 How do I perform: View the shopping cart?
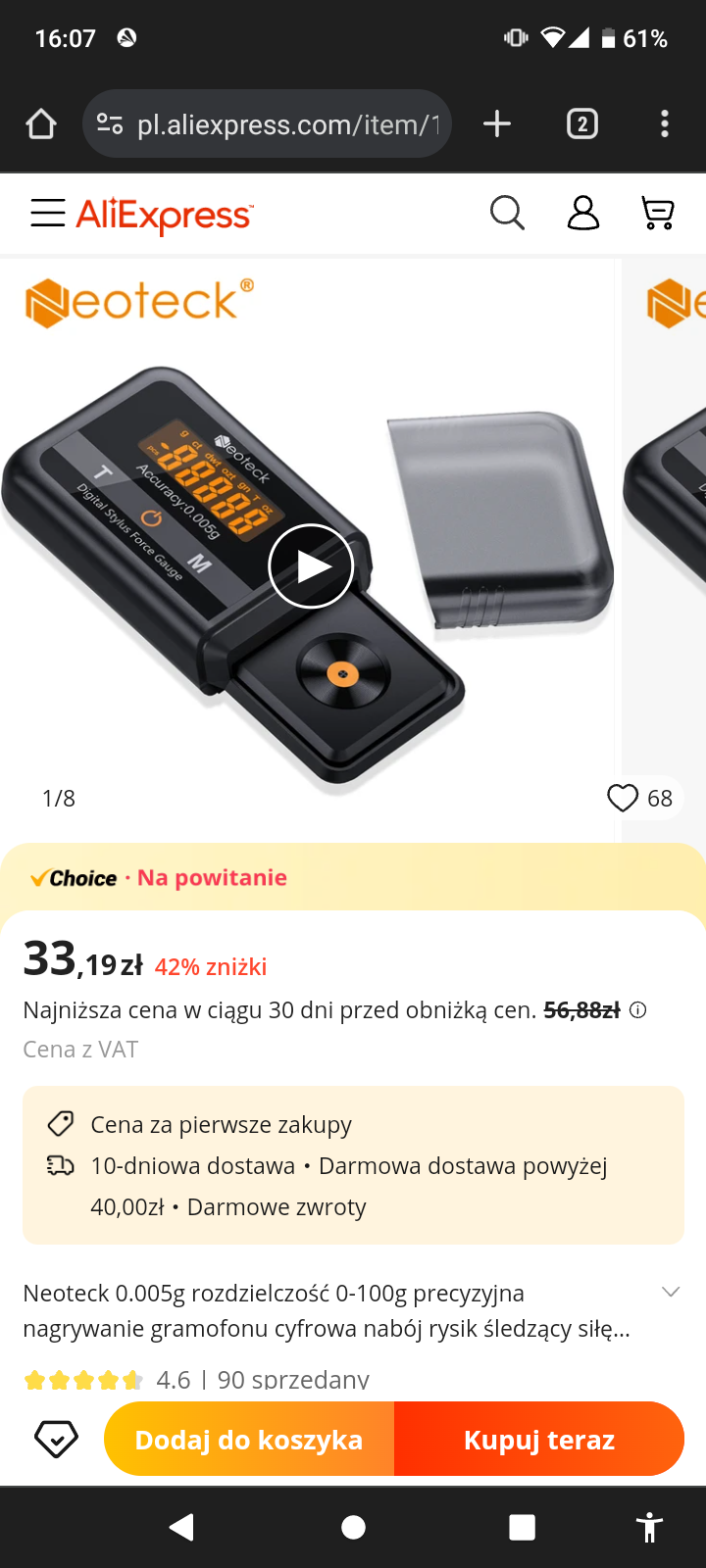tap(658, 213)
